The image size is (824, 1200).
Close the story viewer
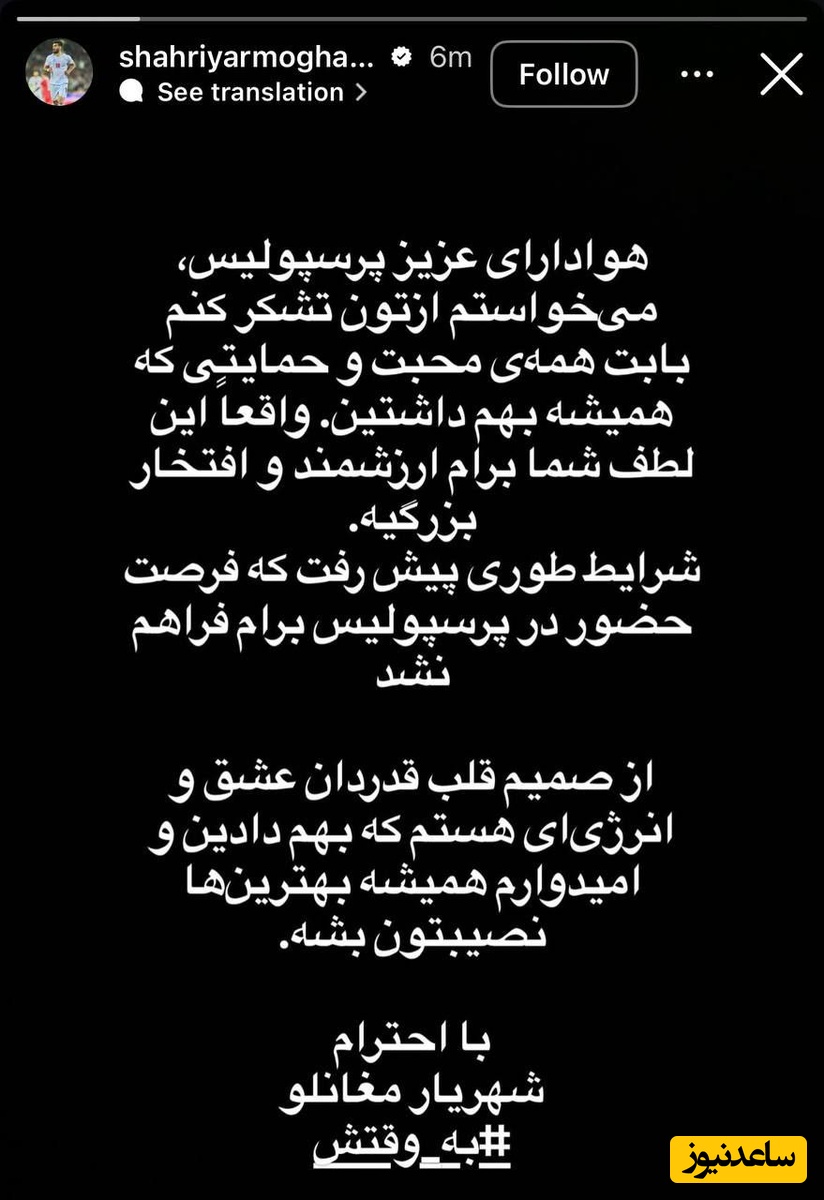780,74
